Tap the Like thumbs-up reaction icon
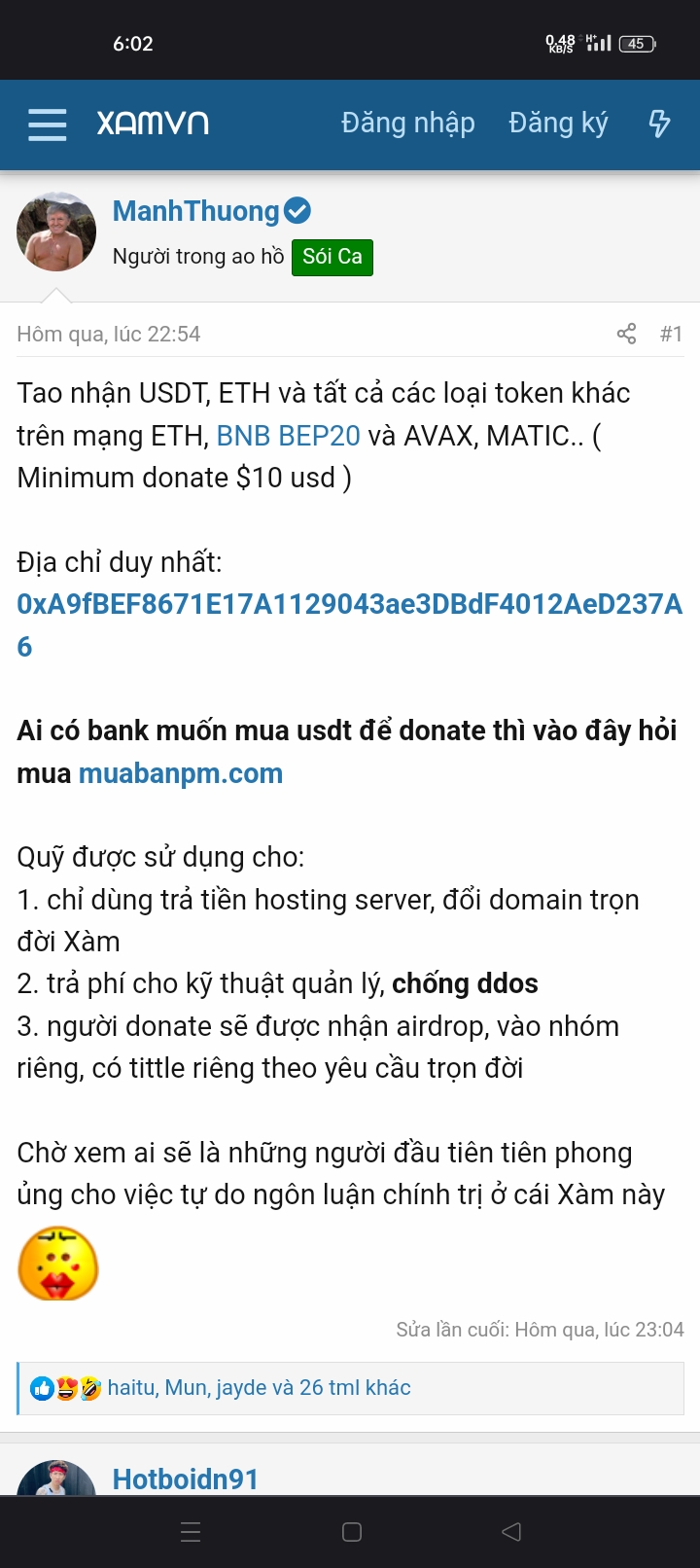 (41, 1388)
